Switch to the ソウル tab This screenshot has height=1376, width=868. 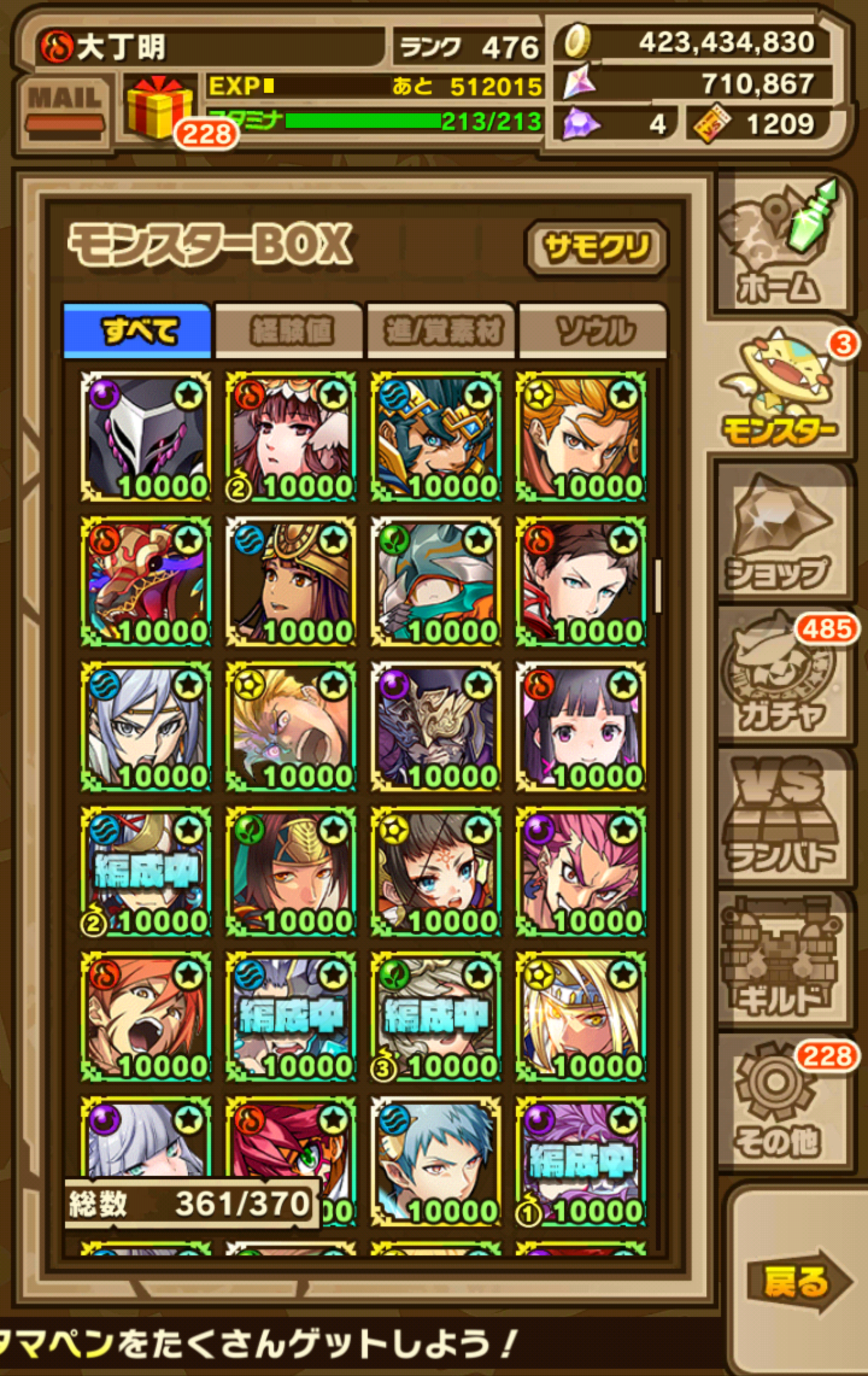(594, 330)
